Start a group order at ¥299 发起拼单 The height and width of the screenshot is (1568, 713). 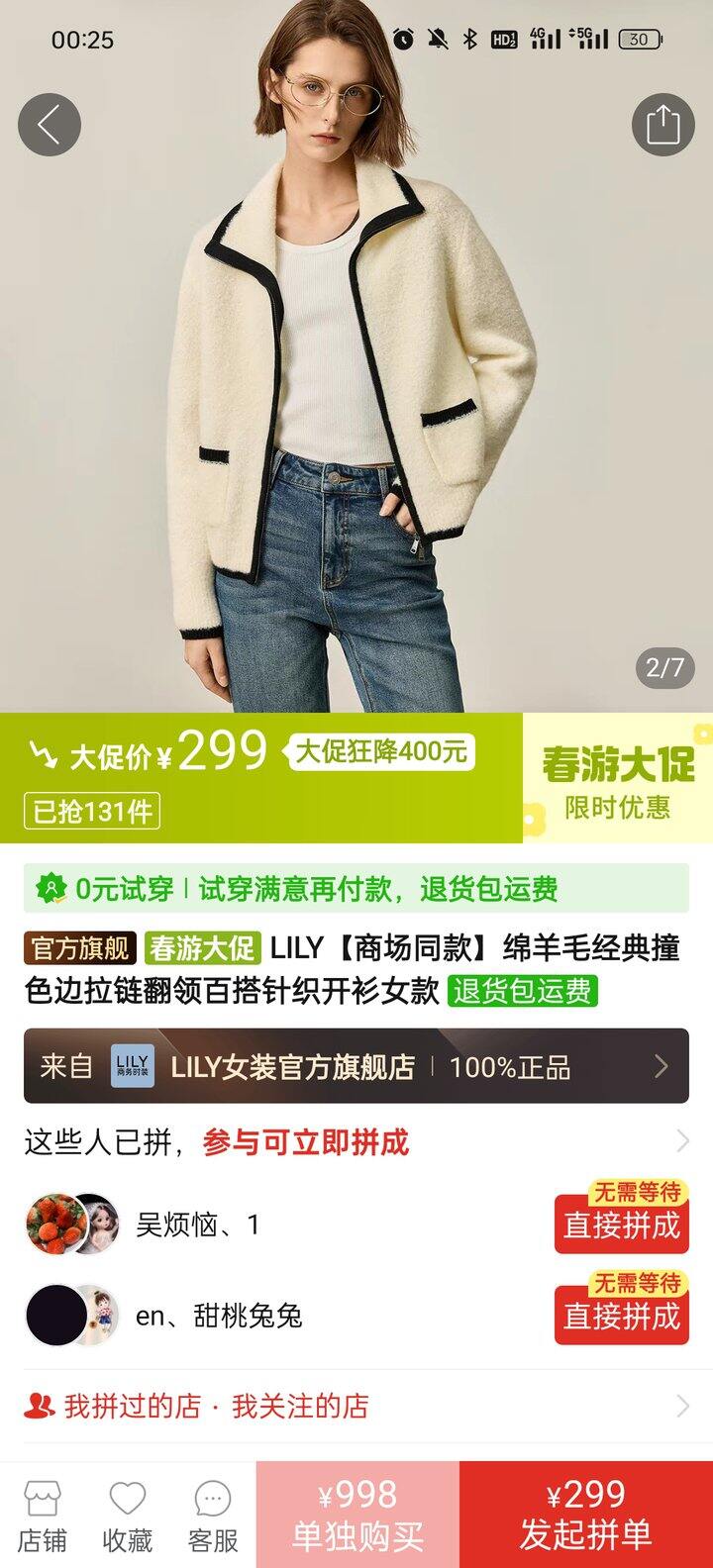click(x=586, y=1515)
